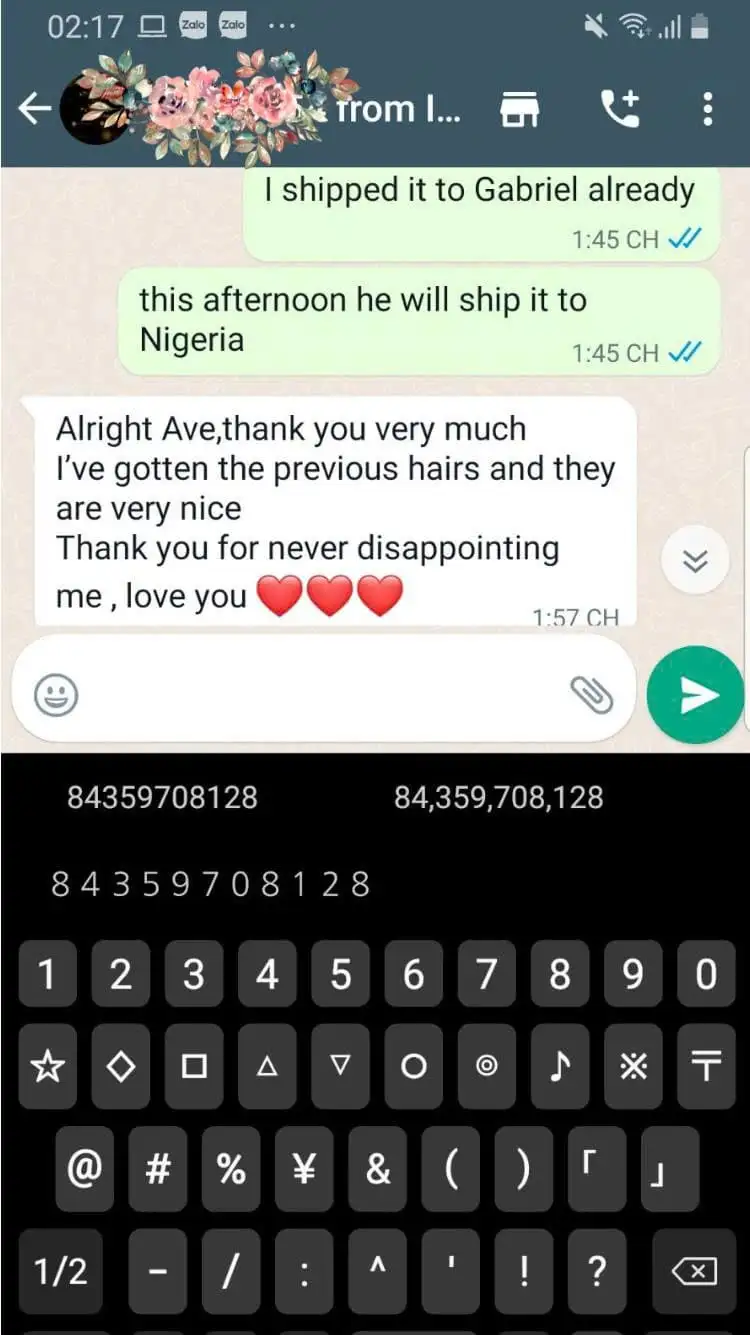Viewport: 750px width, 1335px height.
Task: Attach a file with the paperclip
Action: [591, 693]
